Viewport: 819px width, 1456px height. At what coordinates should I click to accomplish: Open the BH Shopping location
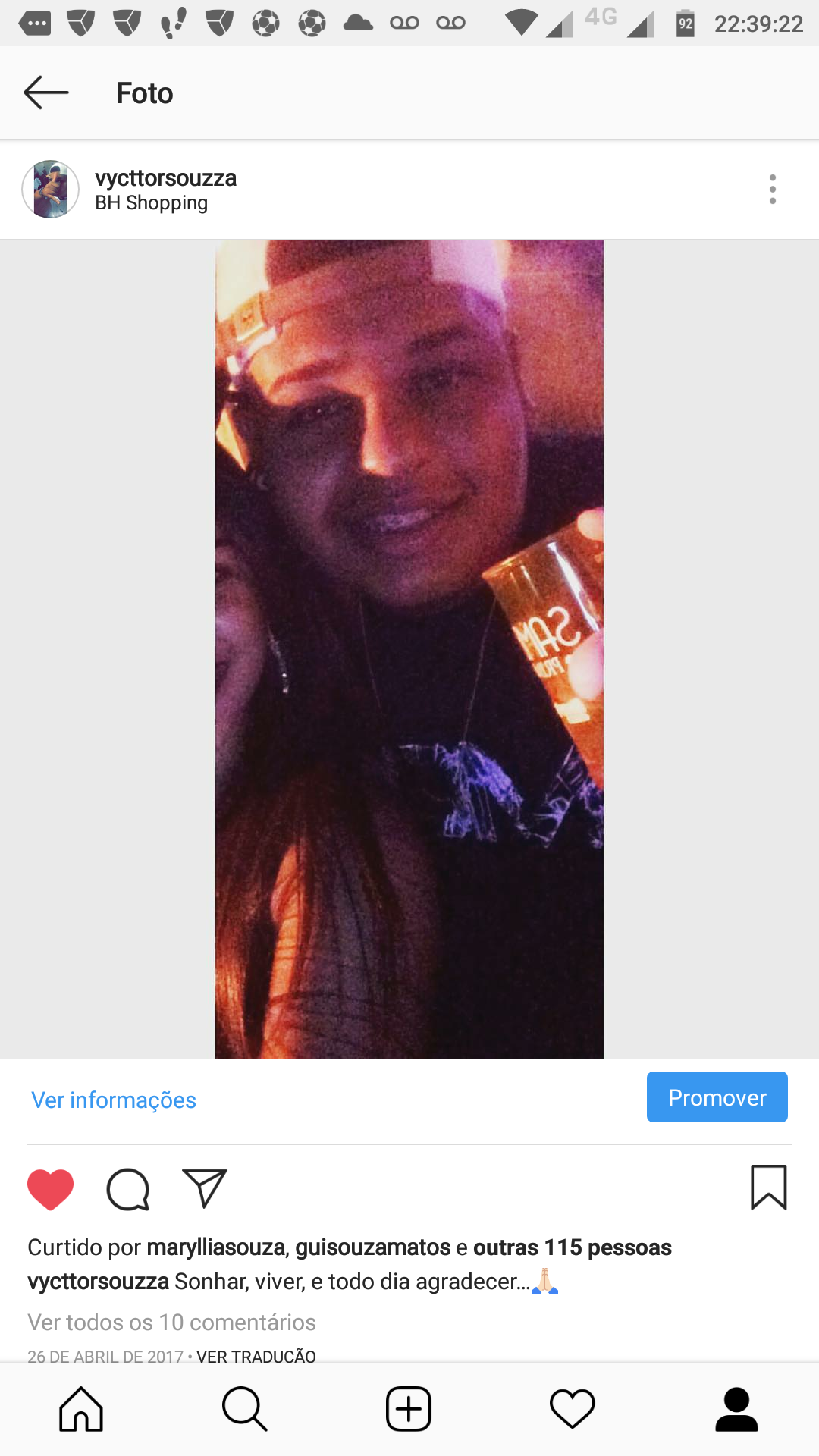point(151,203)
